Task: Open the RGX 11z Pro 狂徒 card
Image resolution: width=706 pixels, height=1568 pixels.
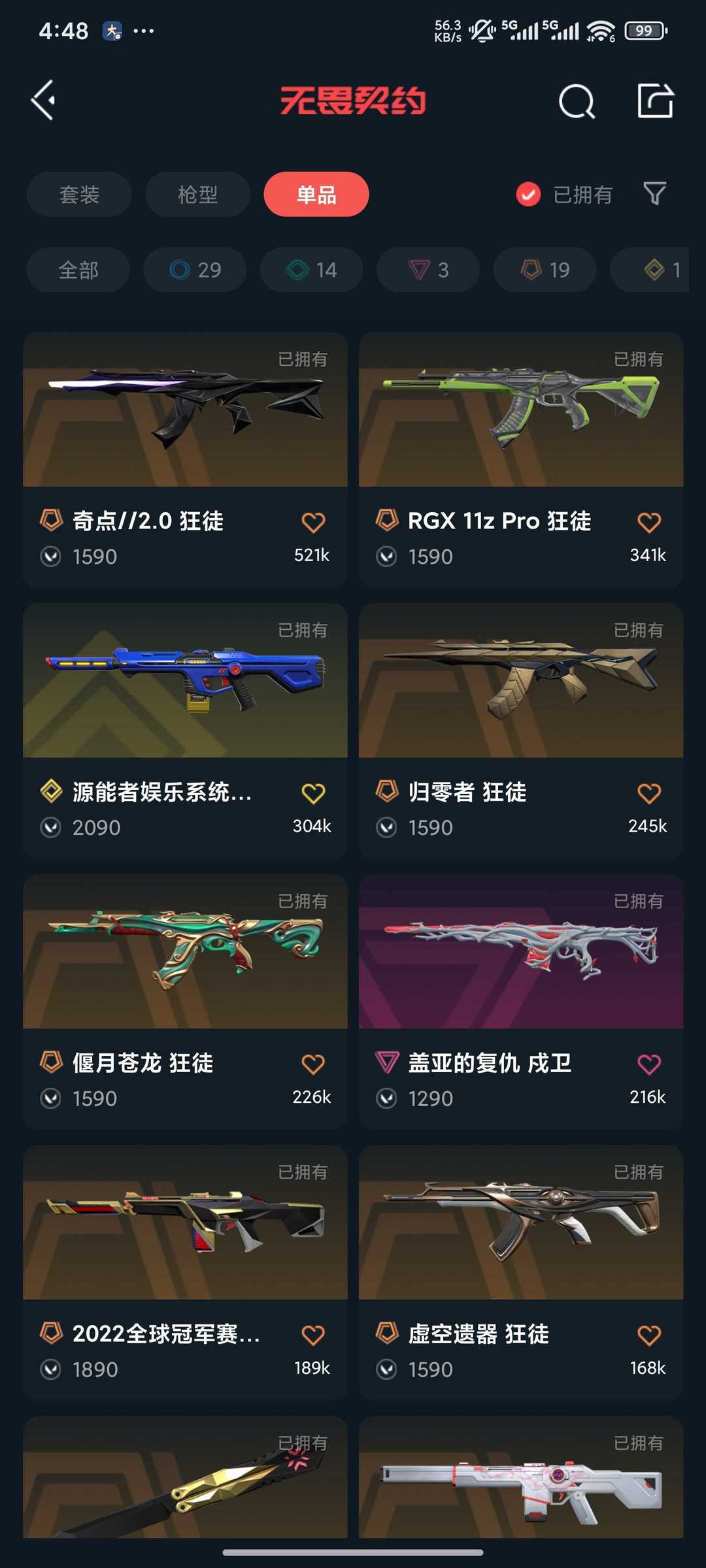Action: click(521, 461)
